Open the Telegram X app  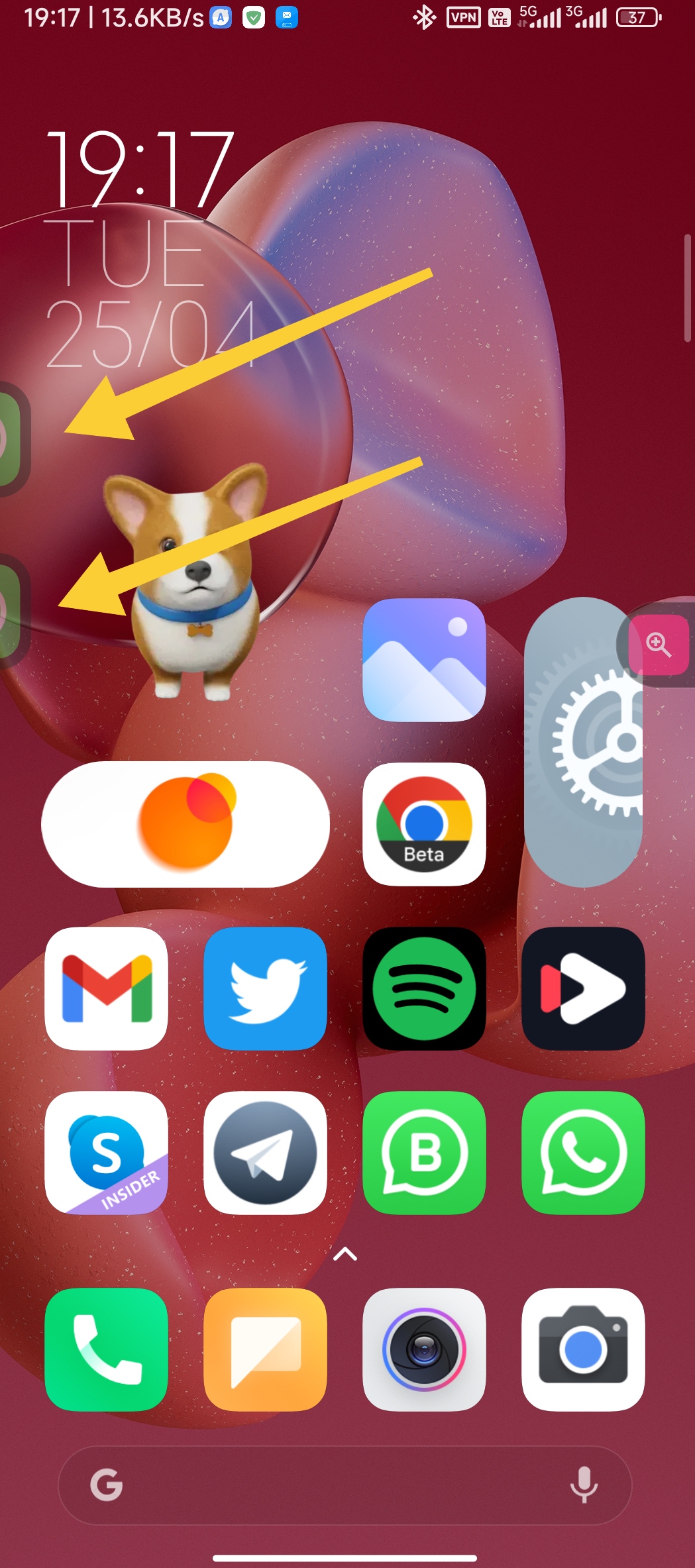[x=265, y=1153]
